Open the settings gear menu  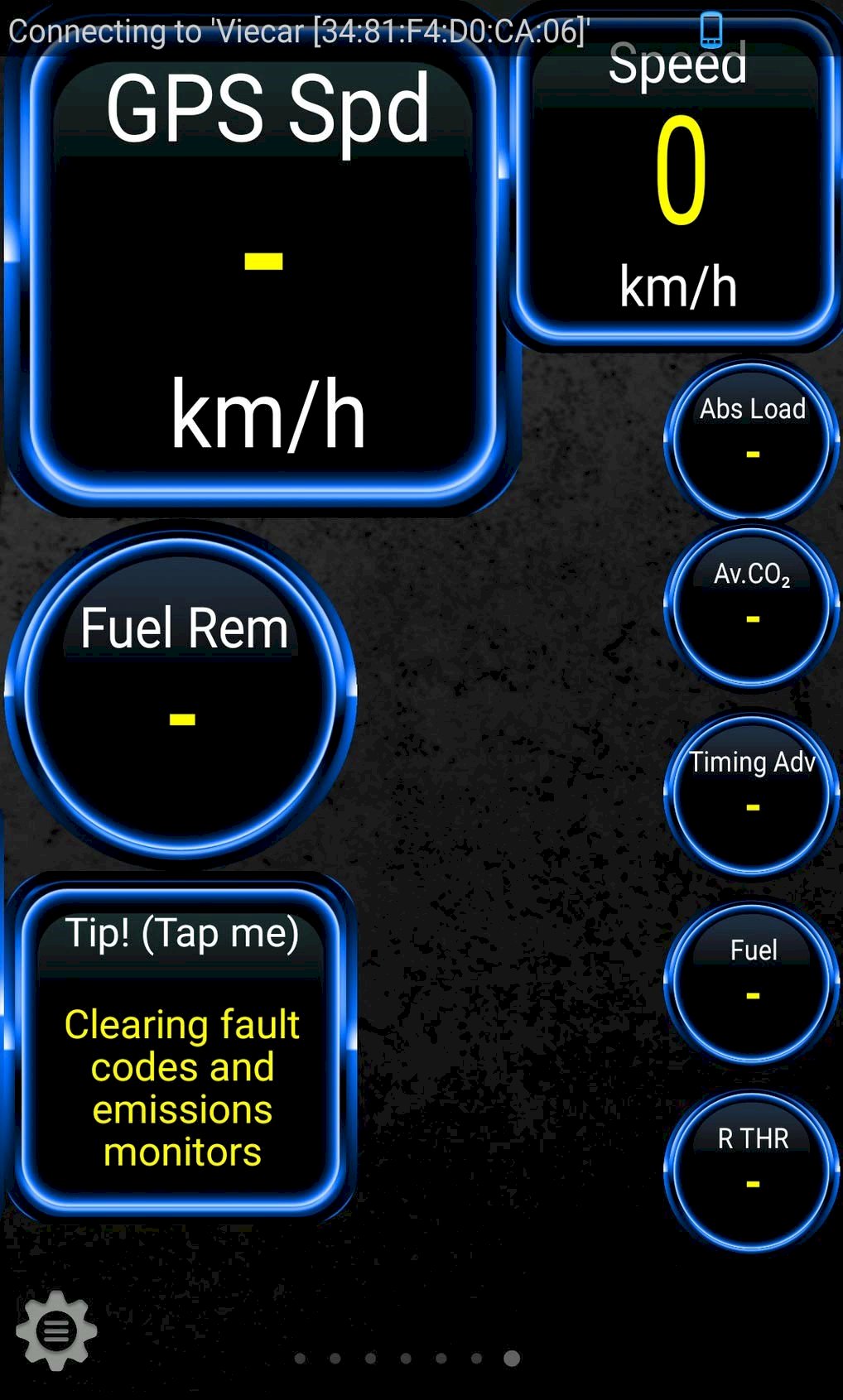tap(56, 1330)
